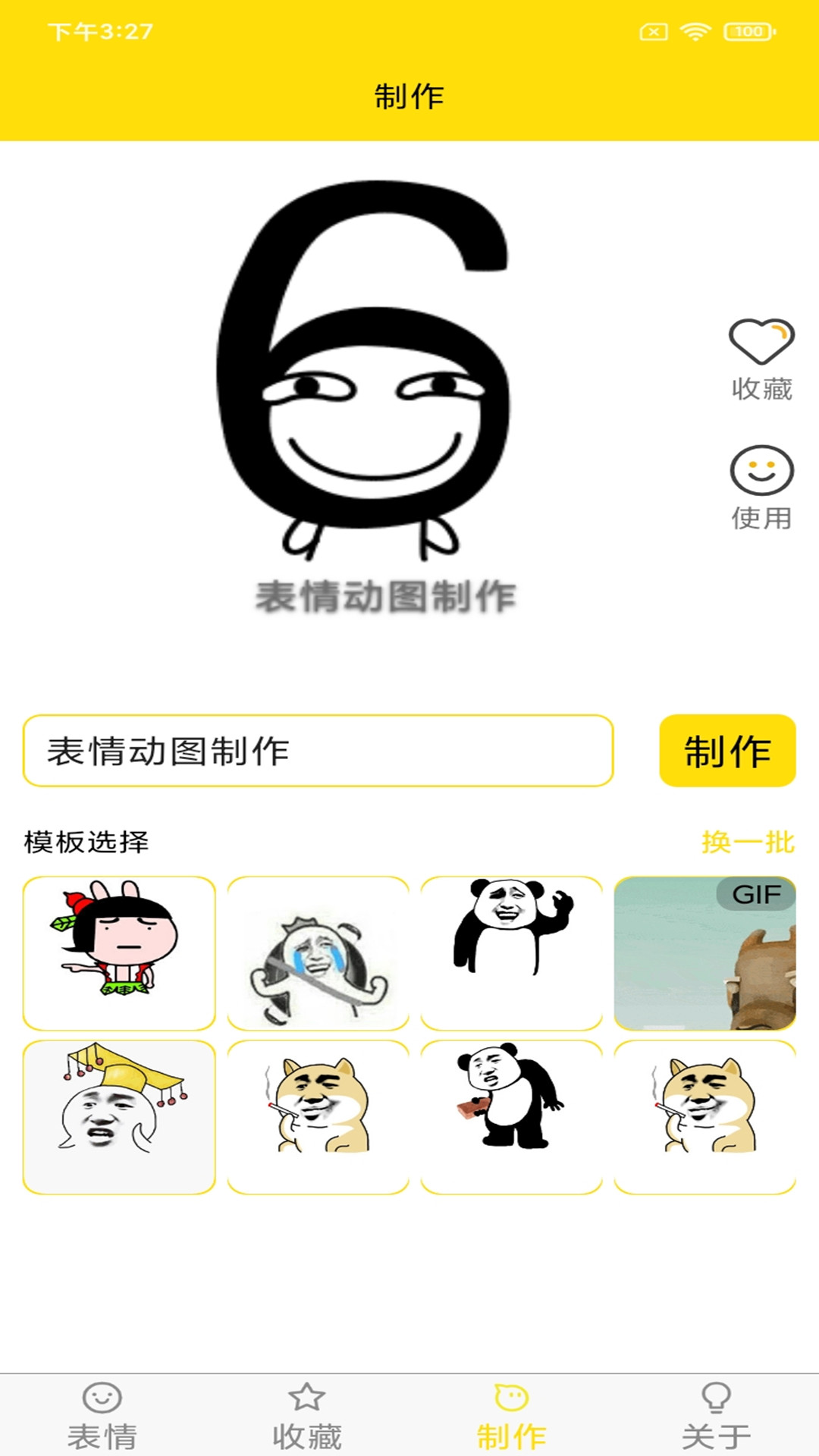The image size is (819, 1456).
Task: Check battery status icon in status bar
Action: pyautogui.click(x=746, y=32)
